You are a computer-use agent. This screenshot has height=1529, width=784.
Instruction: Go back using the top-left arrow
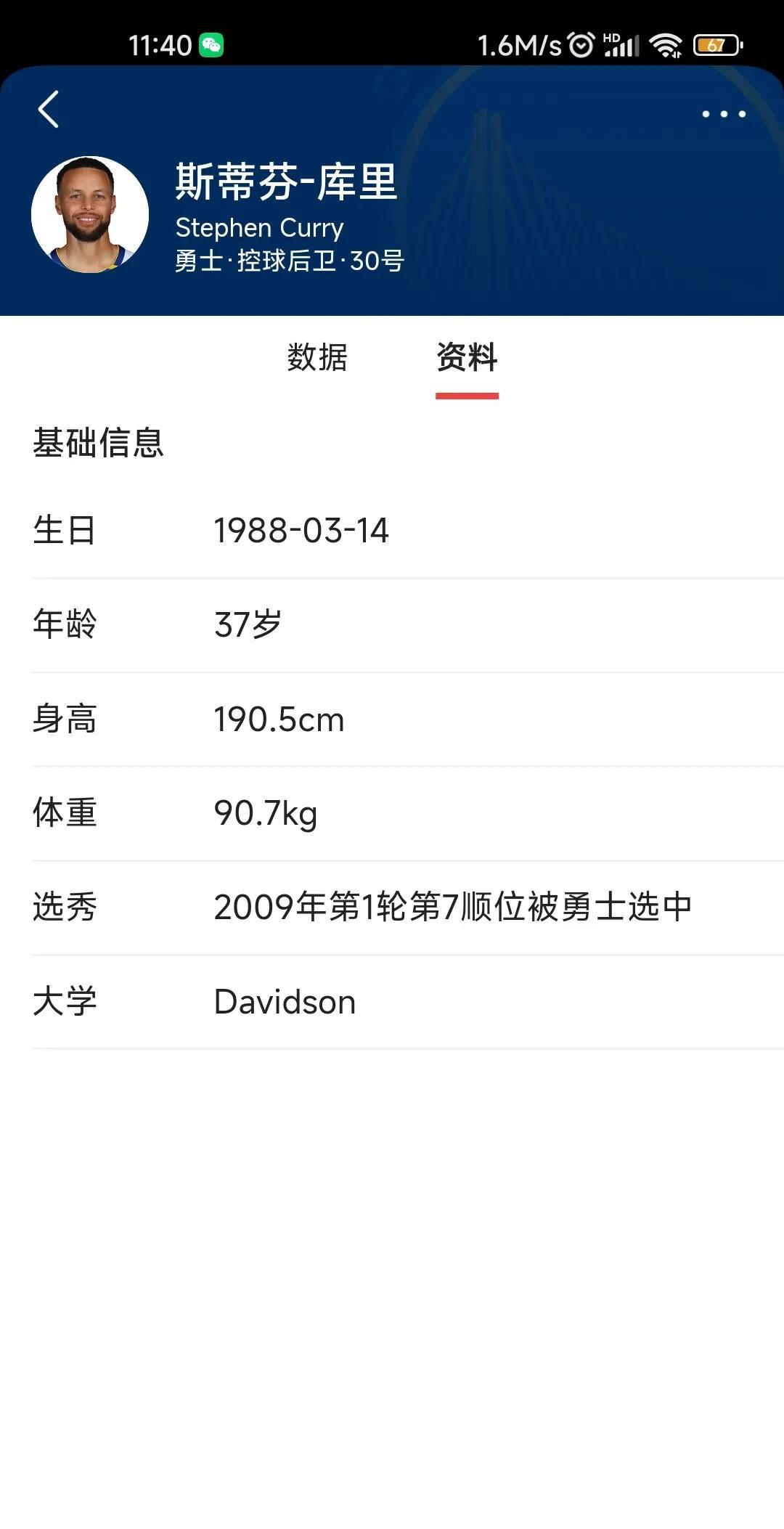49,110
